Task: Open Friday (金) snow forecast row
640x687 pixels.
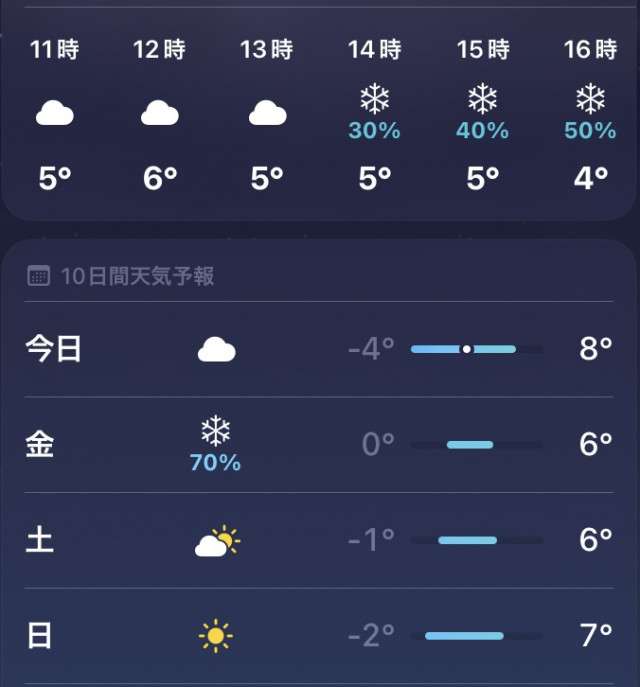Action: click(320, 444)
